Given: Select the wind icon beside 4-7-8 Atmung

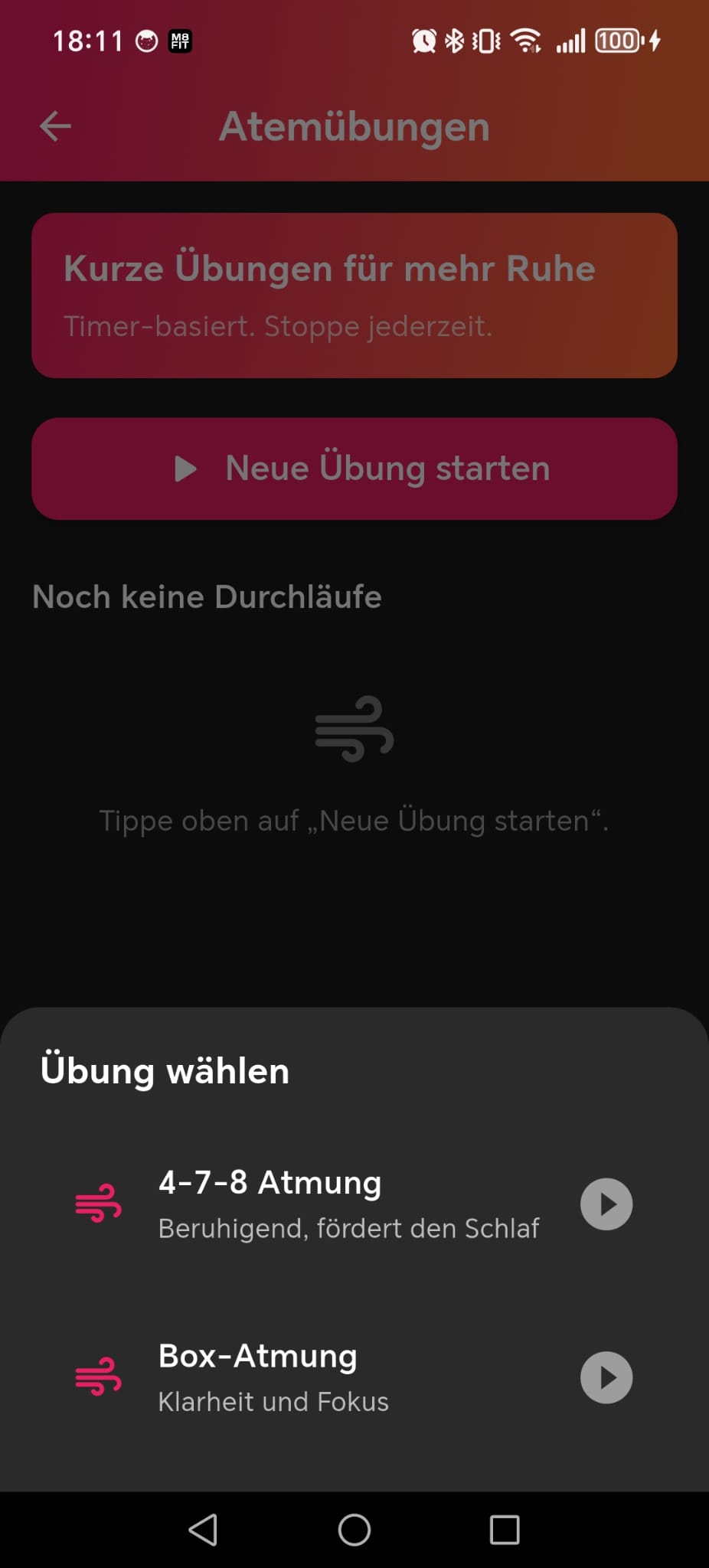Looking at the screenshot, I should tap(98, 1206).
